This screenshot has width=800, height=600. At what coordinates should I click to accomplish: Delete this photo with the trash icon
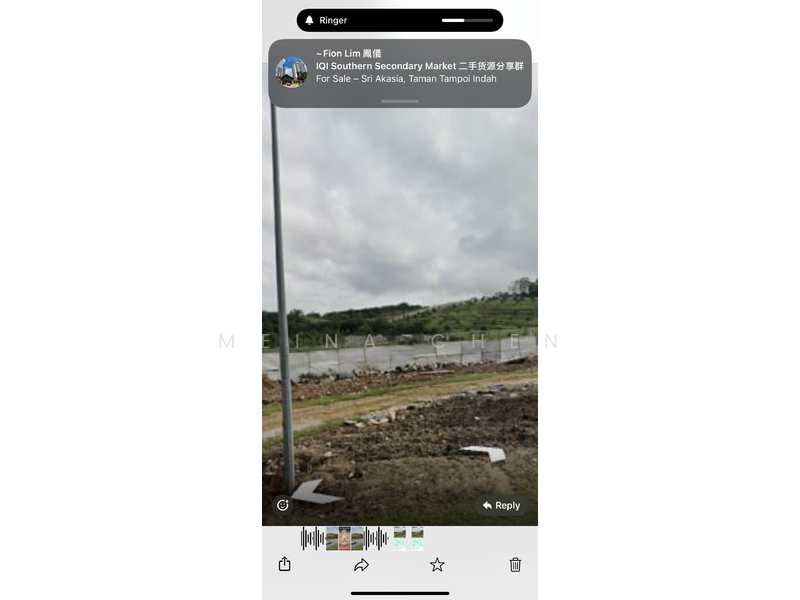coord(515,564)
